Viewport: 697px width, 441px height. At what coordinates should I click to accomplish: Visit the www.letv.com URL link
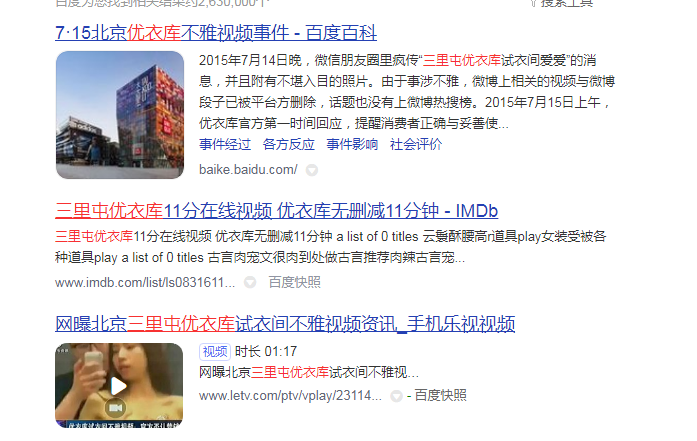tap(290, 395)
